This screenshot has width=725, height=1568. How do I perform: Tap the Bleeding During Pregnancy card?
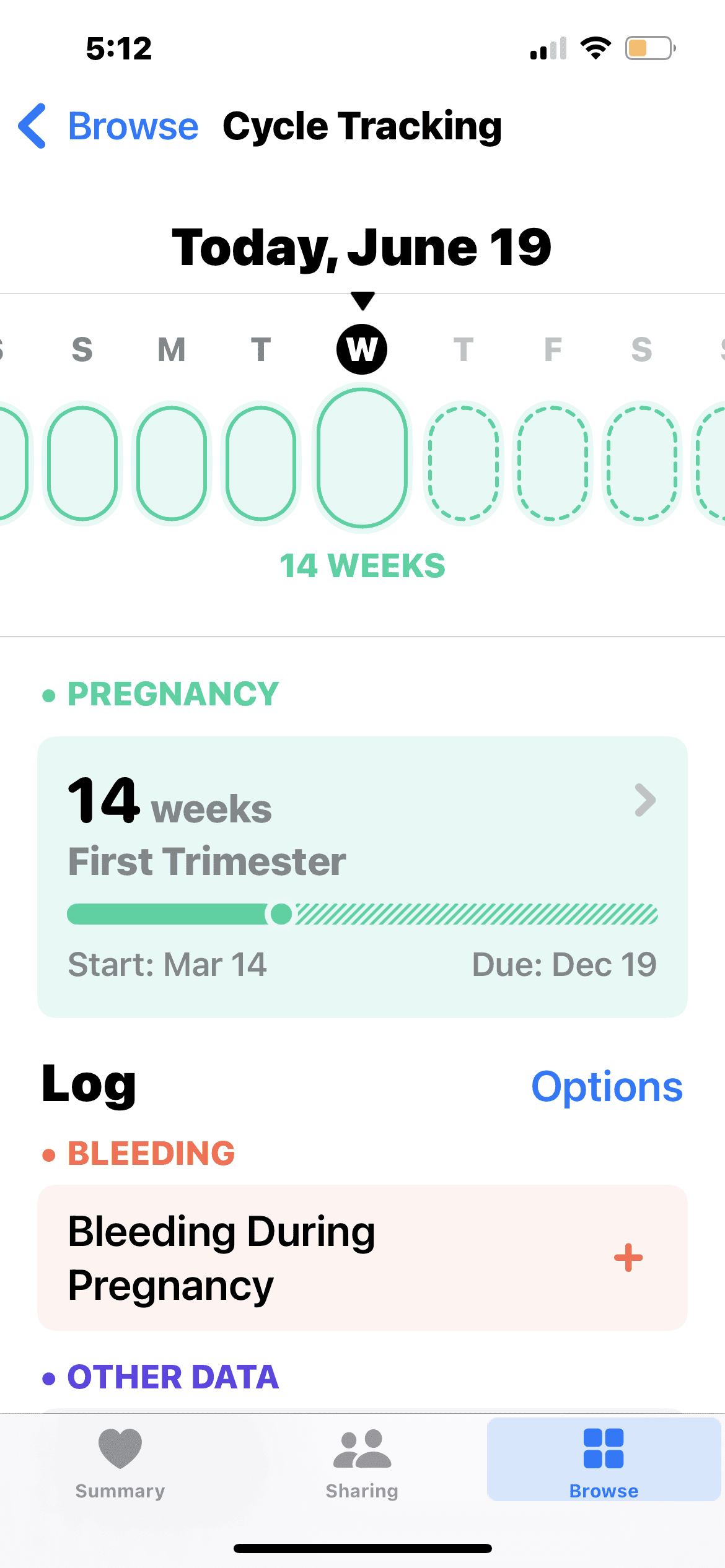click(x=310, y=1257)
